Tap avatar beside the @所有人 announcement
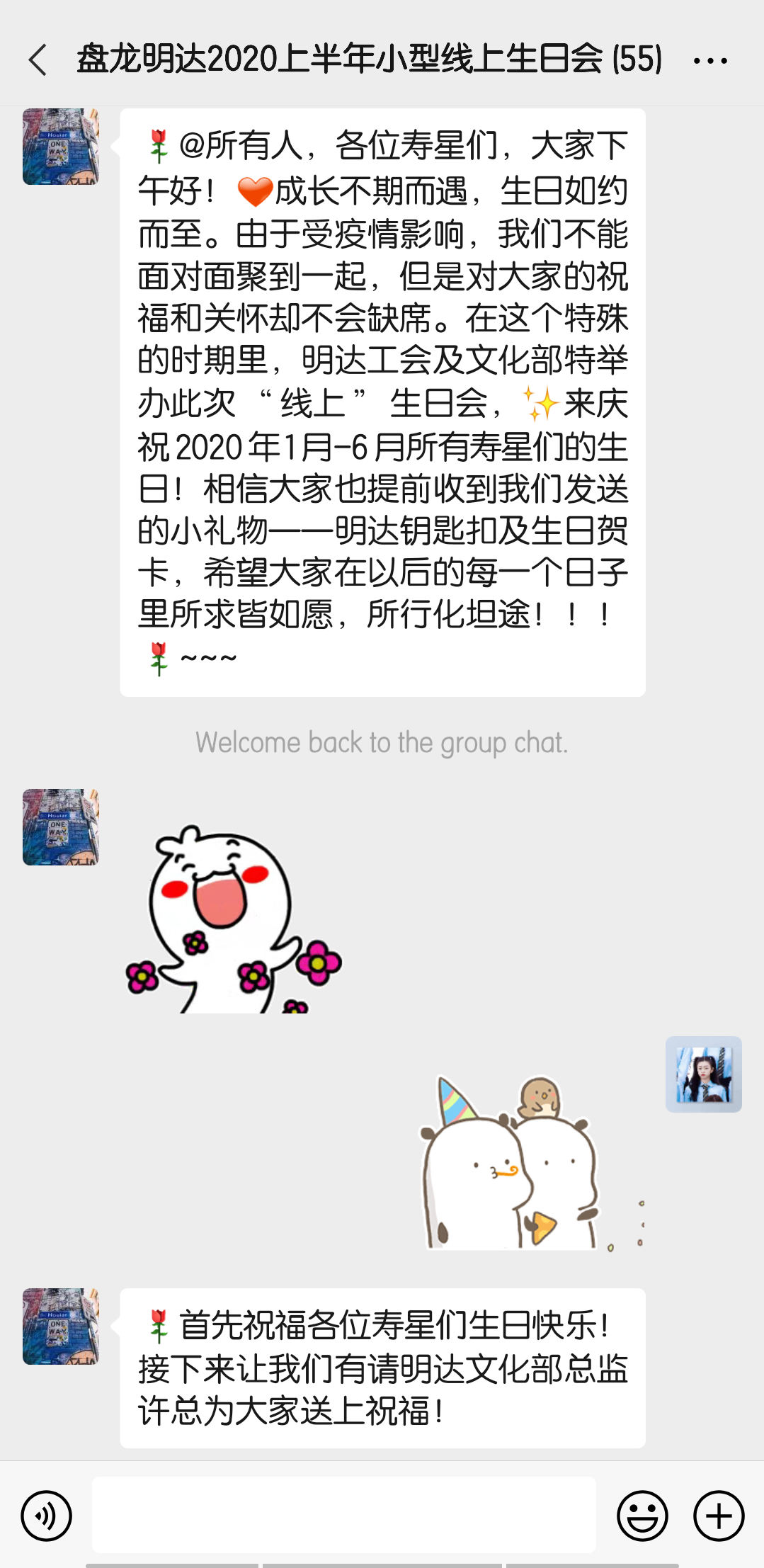Image resolution: width=764 pixels, height=1568 pixels. point(61,147)
